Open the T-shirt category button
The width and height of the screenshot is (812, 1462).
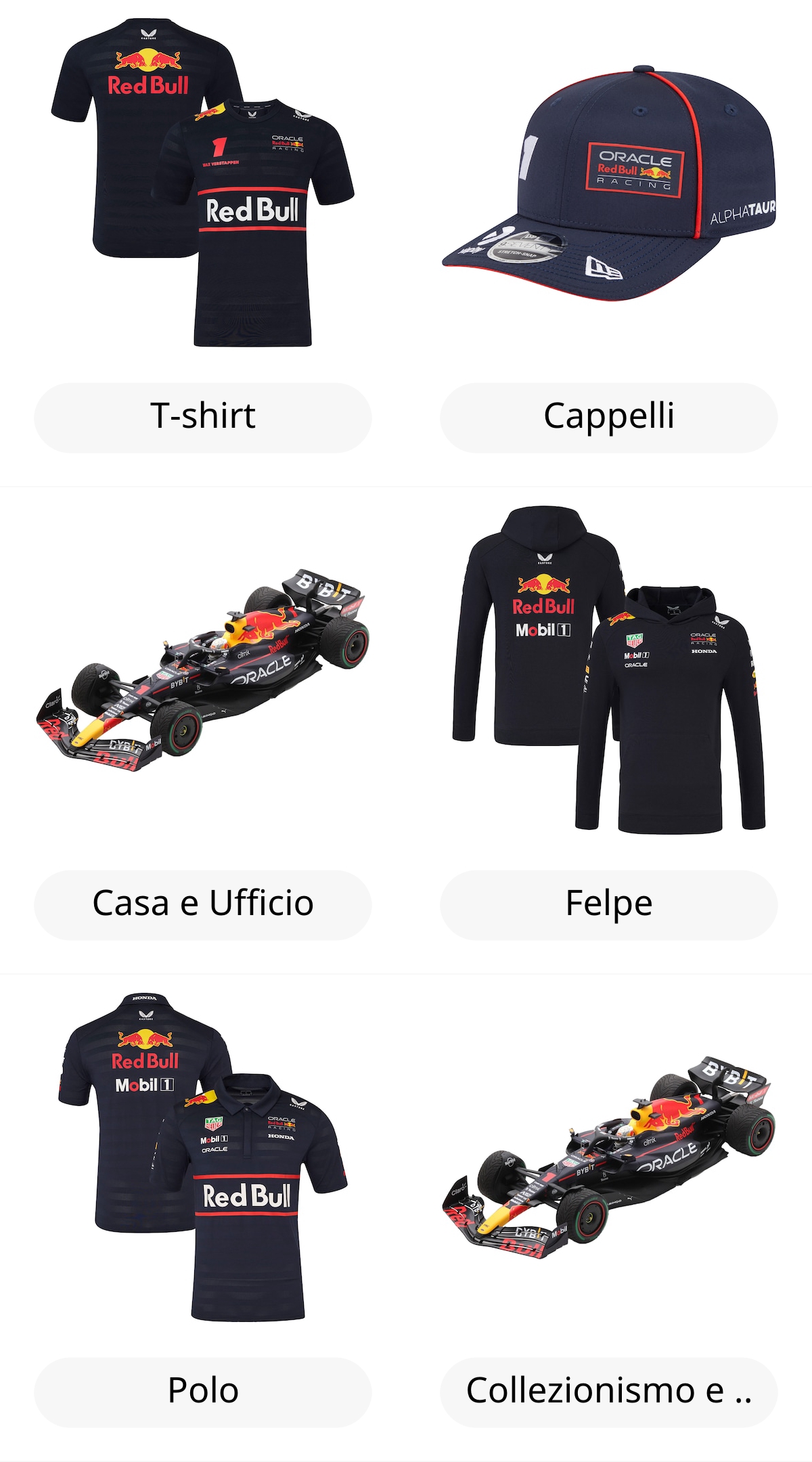[203, 417]
